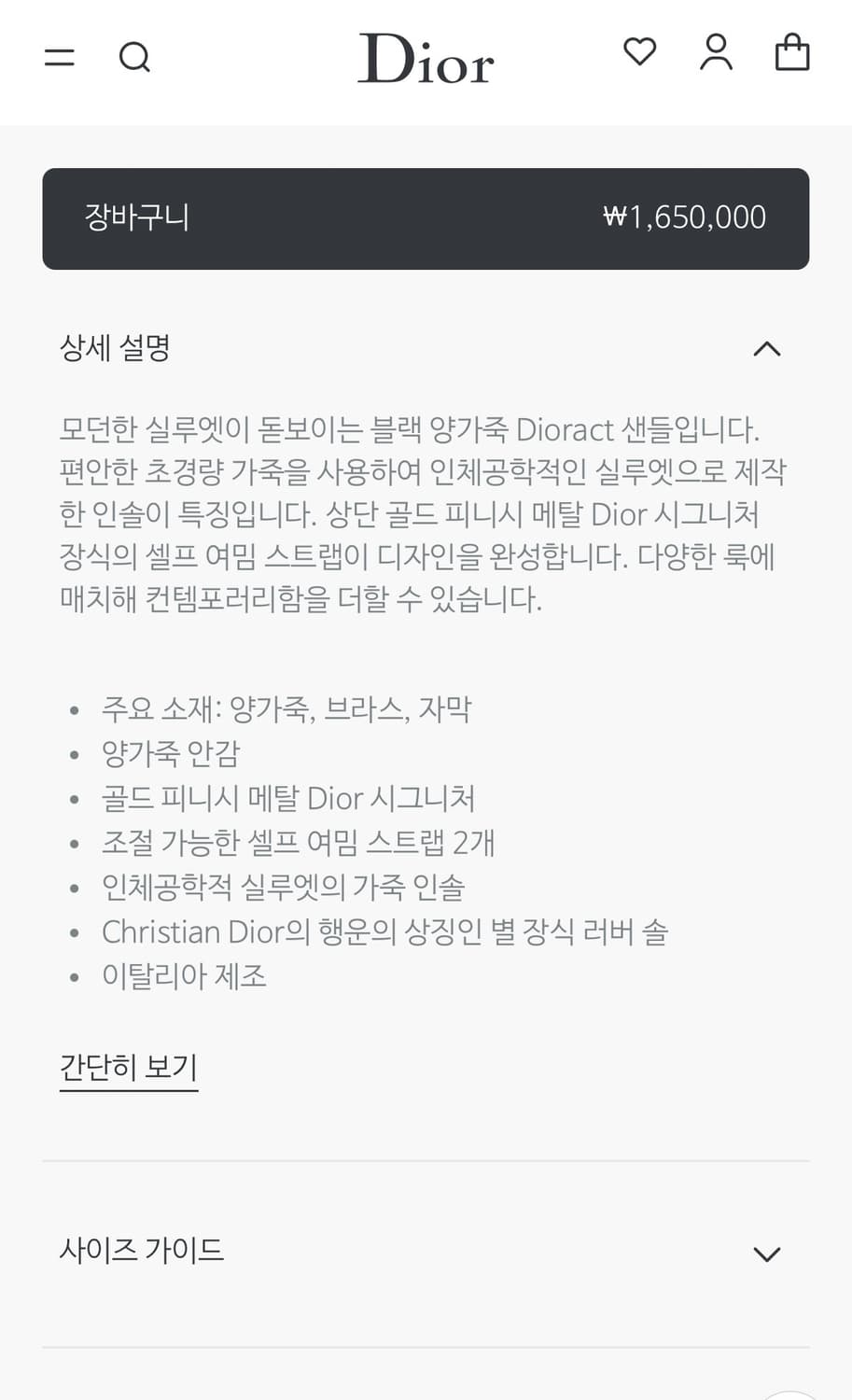
Task: Click the dark cart bar
Action: 426,218
